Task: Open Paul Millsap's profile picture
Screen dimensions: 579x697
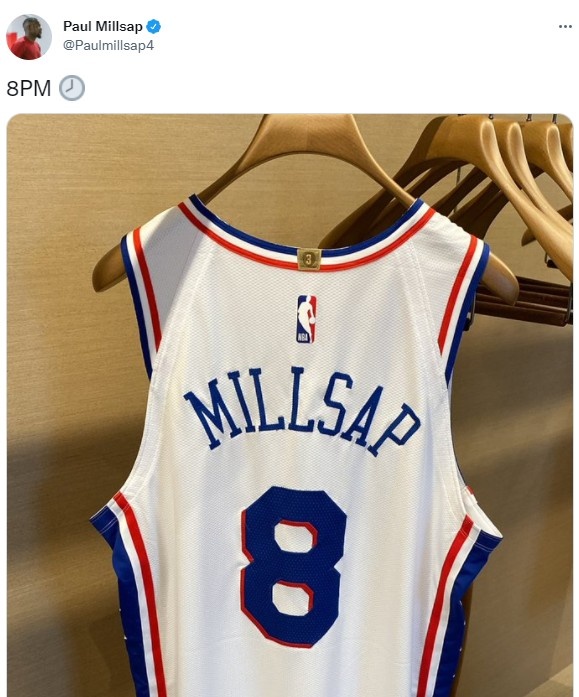Action: coord(29,36)
